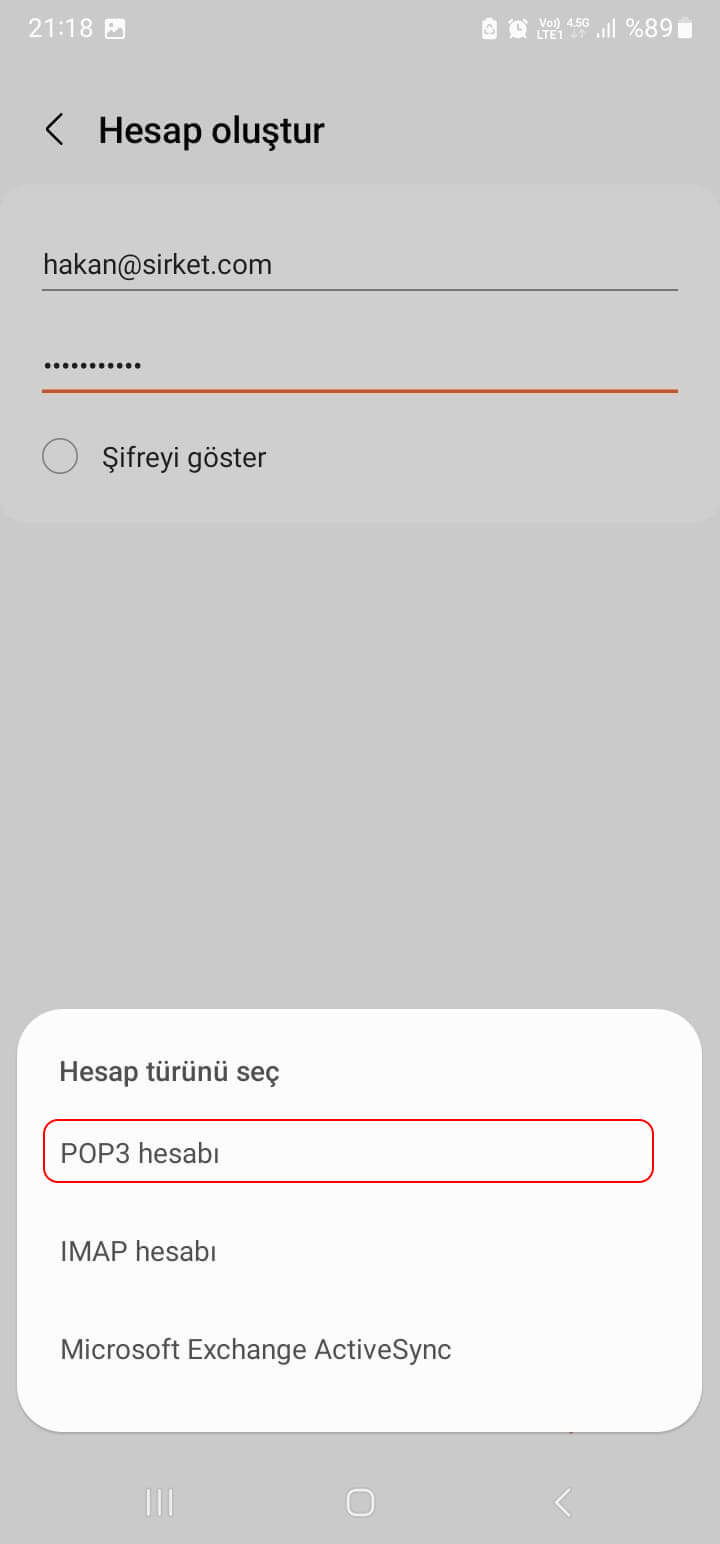720x1544 pixels.
Task: Select POP3 hesabı account type
Action: click(348, 1152)
